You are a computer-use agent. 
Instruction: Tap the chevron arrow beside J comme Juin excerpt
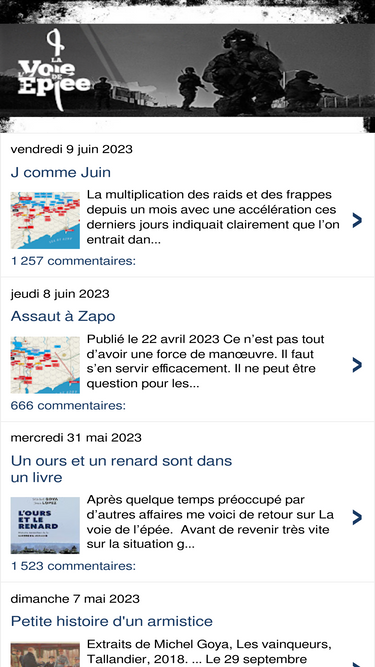357,220
